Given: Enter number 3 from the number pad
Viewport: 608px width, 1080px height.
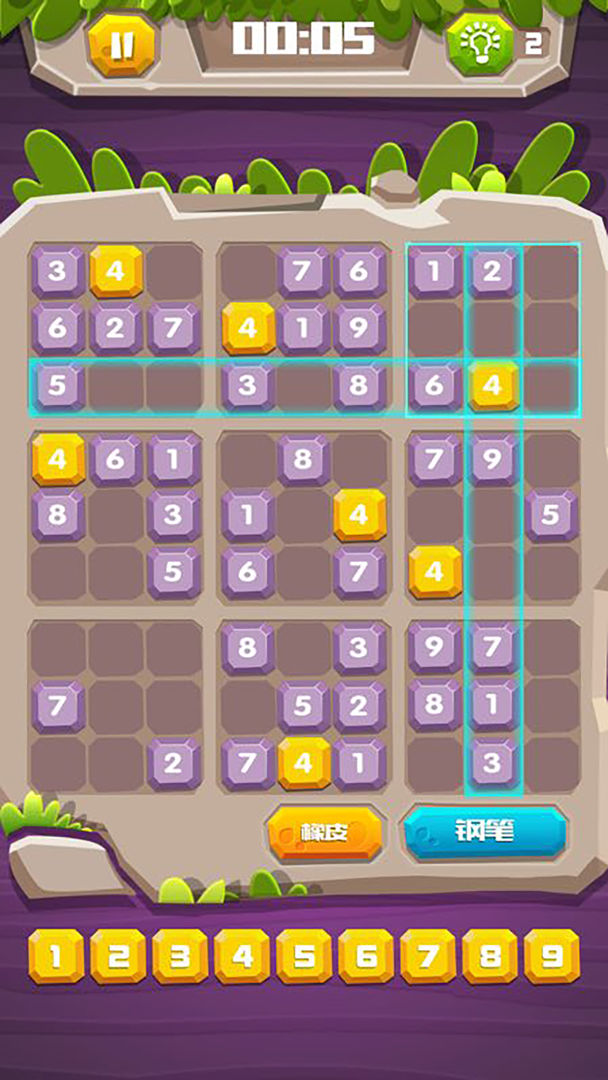Looking at the screenshot, I should [179, 957].
